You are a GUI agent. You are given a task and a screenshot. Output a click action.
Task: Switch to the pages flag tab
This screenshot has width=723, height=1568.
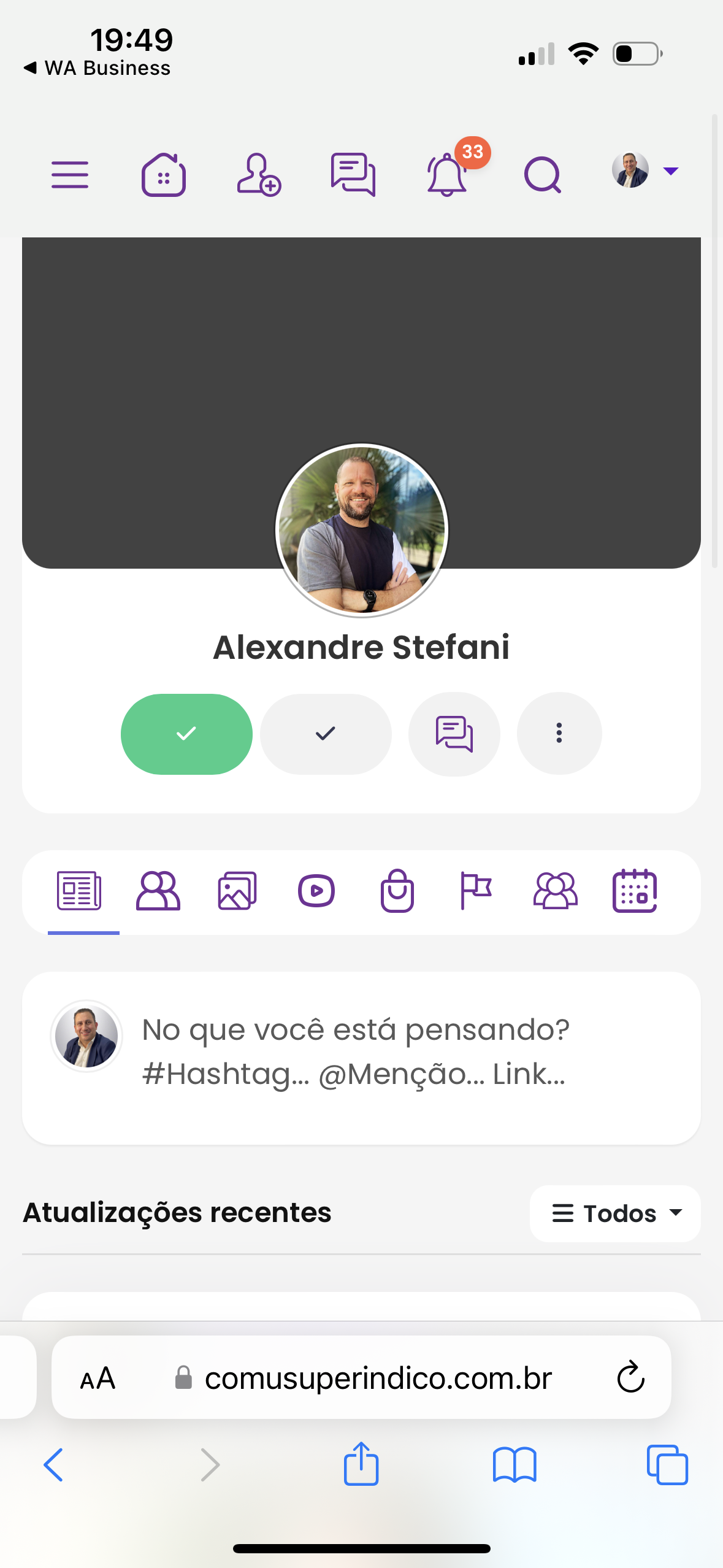click(476, 891)
